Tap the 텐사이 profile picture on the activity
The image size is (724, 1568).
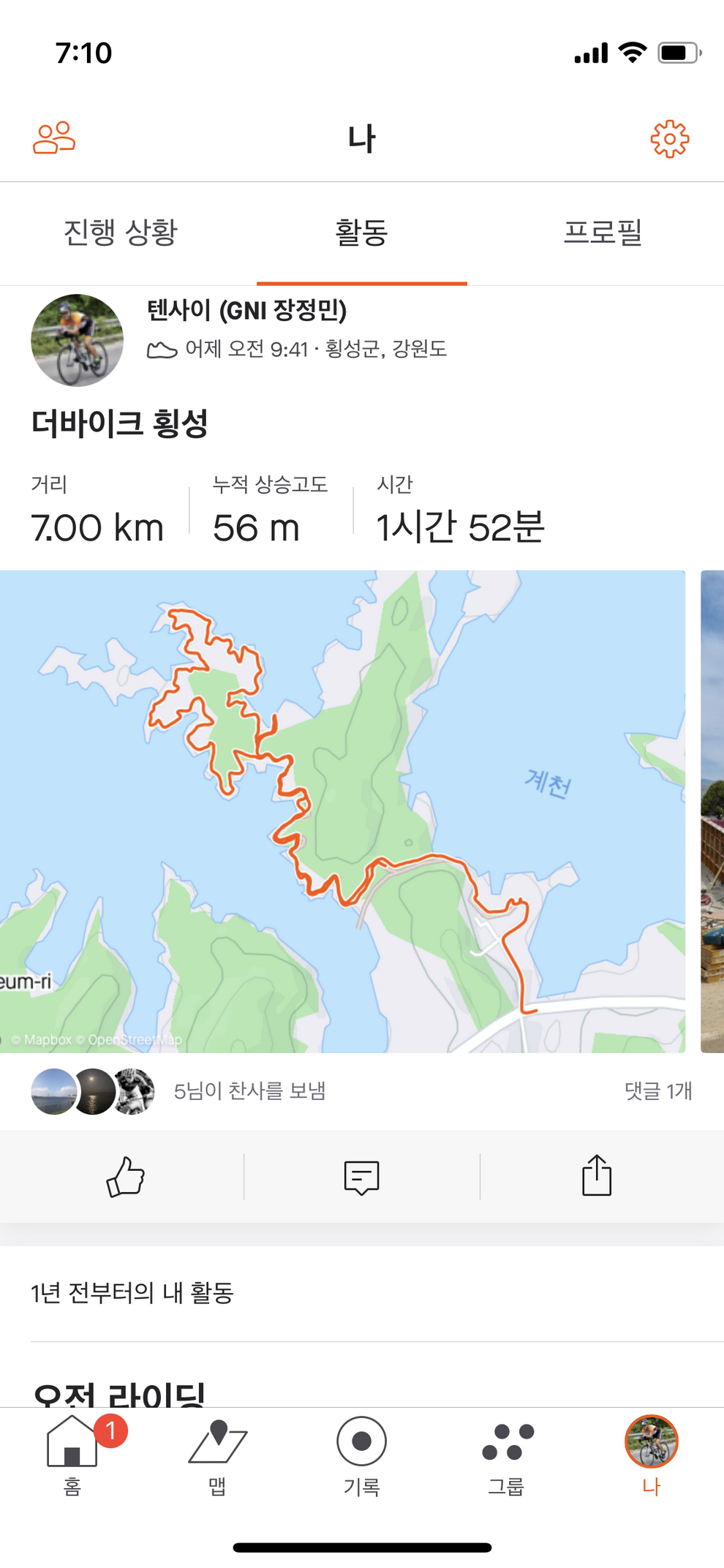coord(77,341)
